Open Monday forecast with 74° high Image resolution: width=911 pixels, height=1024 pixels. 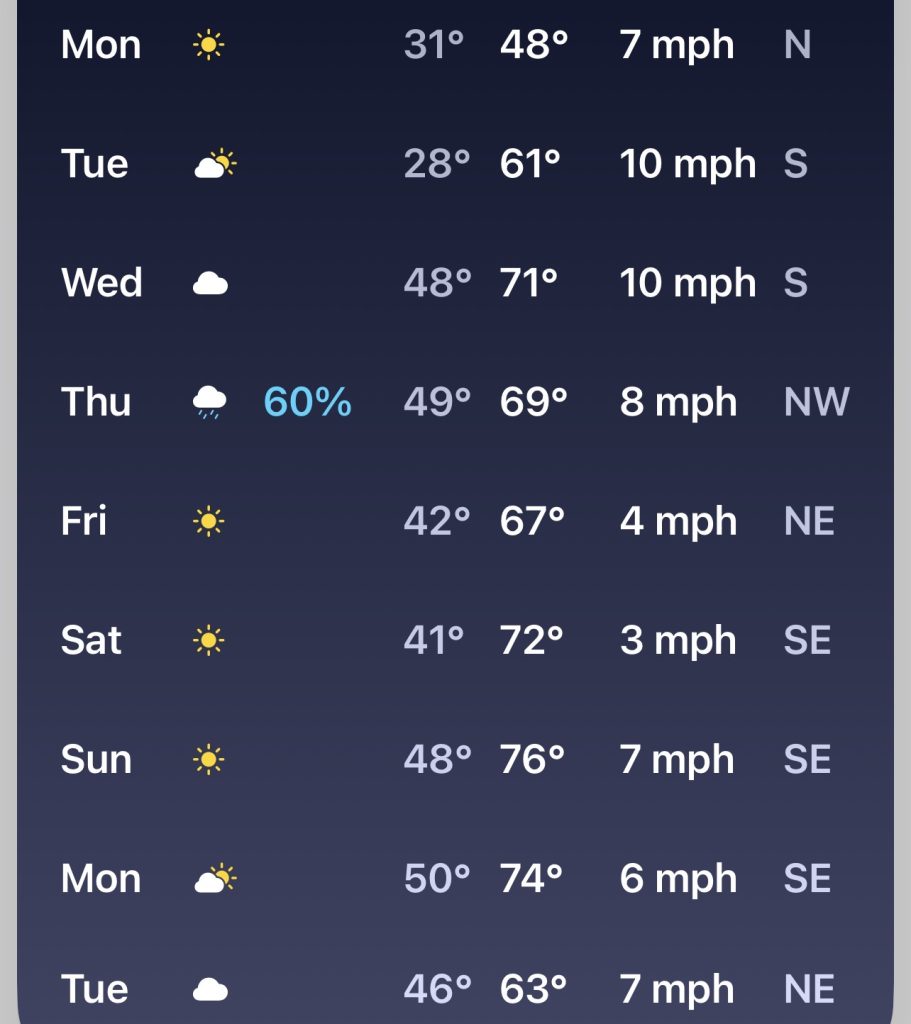tap(455, 879)
